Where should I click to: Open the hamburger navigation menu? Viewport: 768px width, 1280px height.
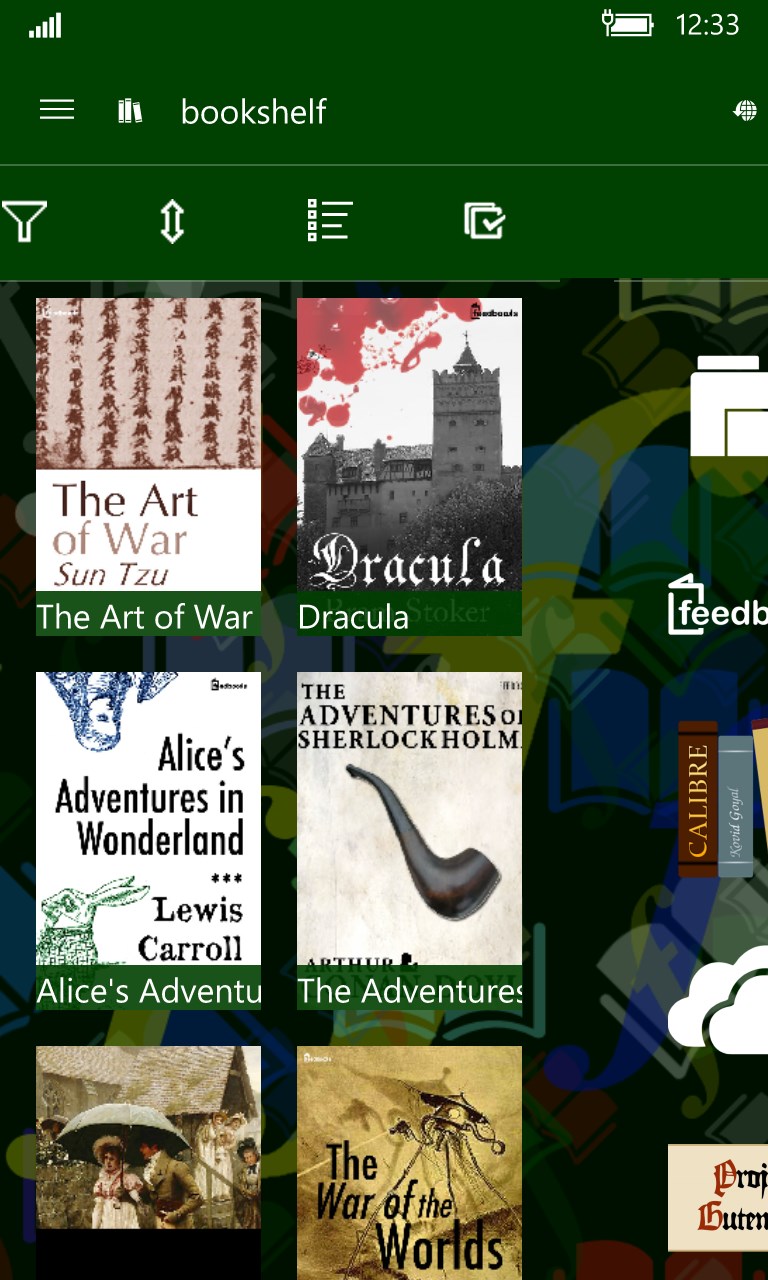coord(57,110)
